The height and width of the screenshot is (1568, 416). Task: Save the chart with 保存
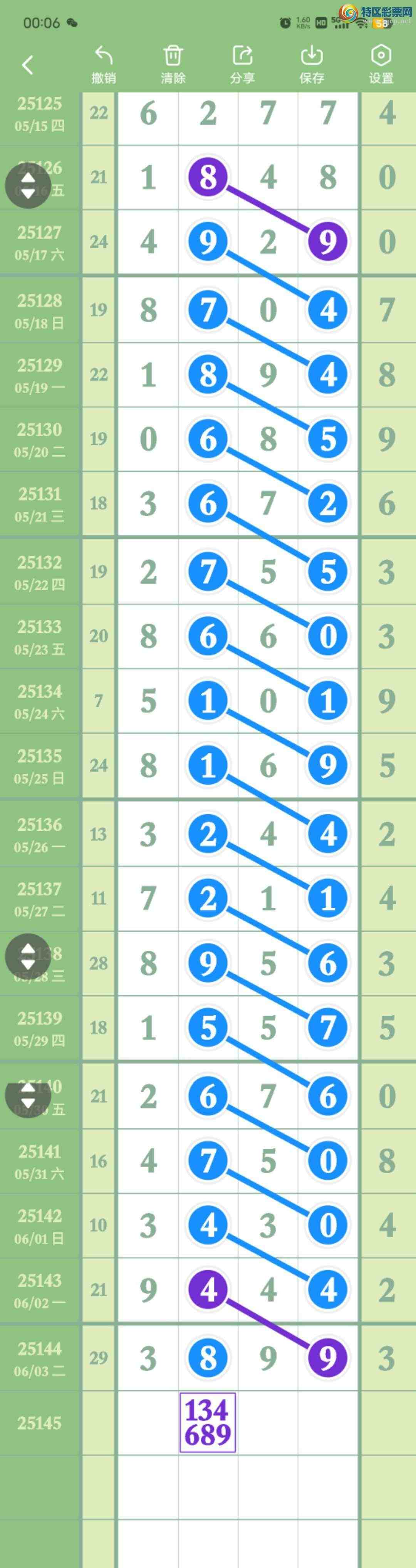coord(312,64)
